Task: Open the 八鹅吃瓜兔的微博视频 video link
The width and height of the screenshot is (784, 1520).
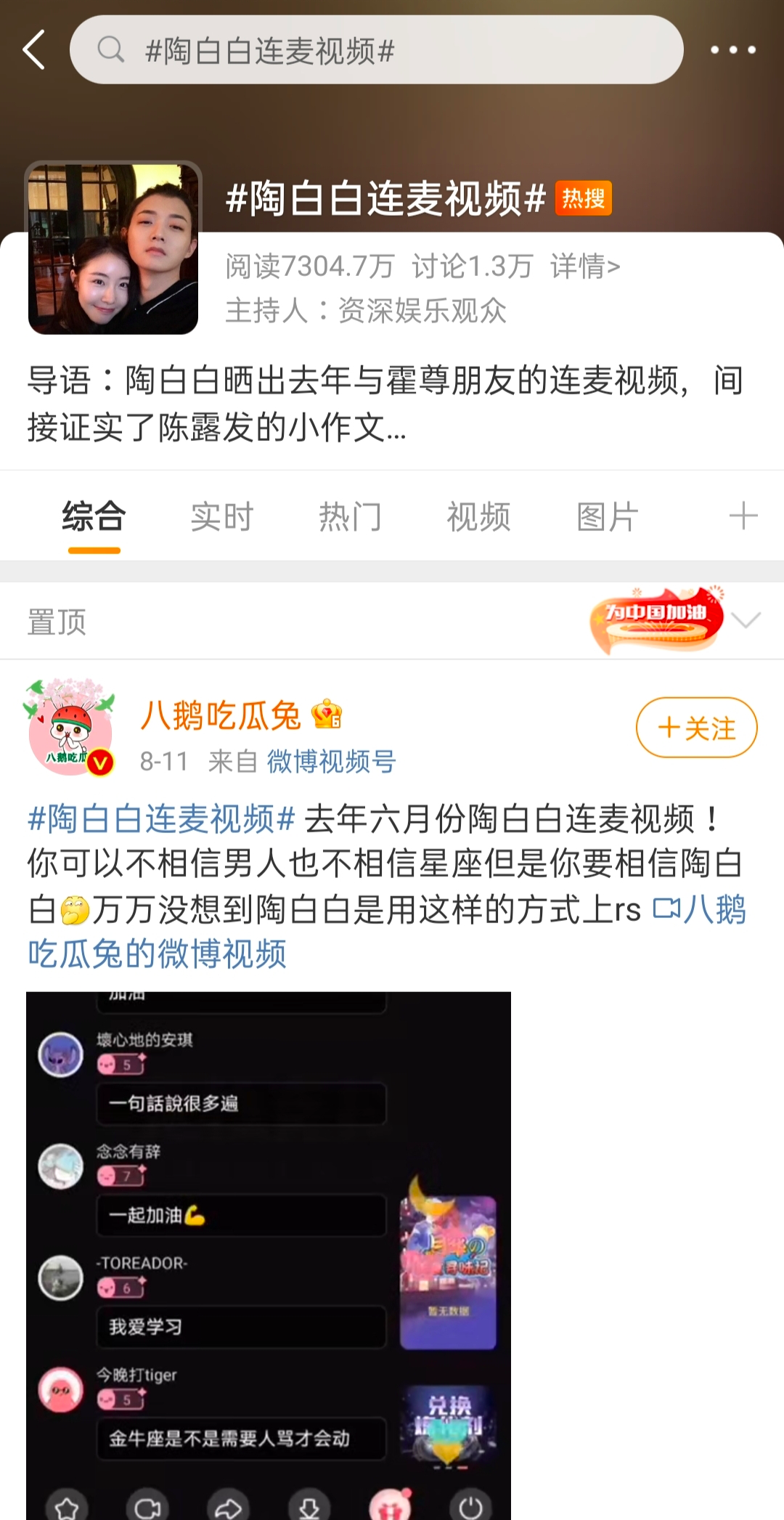Action: tap(157, 953)
